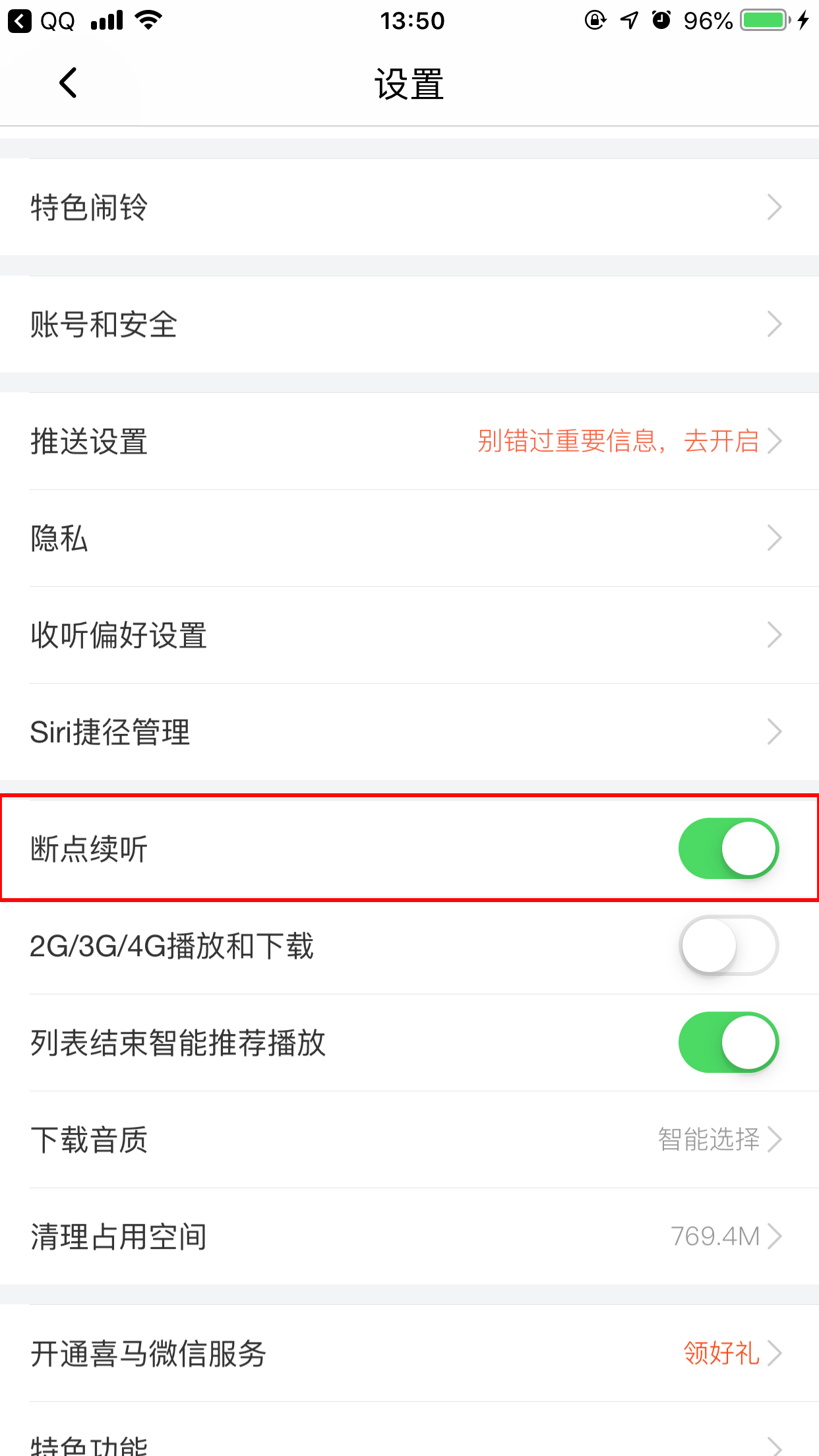Open the 特色闹铃 settings page
The image size is (819, 1456).
(409, 207)
